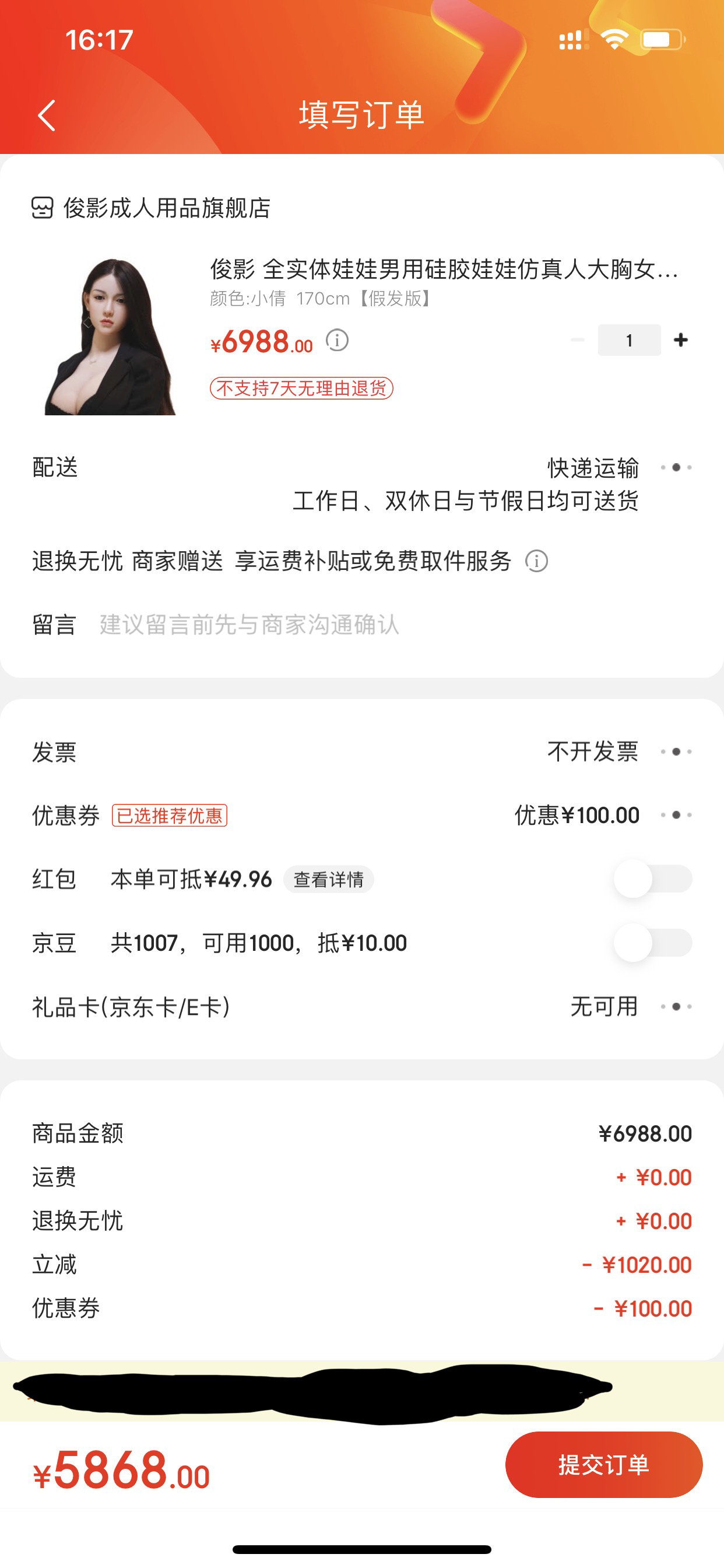Increase quantity with the plus control

point(680,339)
